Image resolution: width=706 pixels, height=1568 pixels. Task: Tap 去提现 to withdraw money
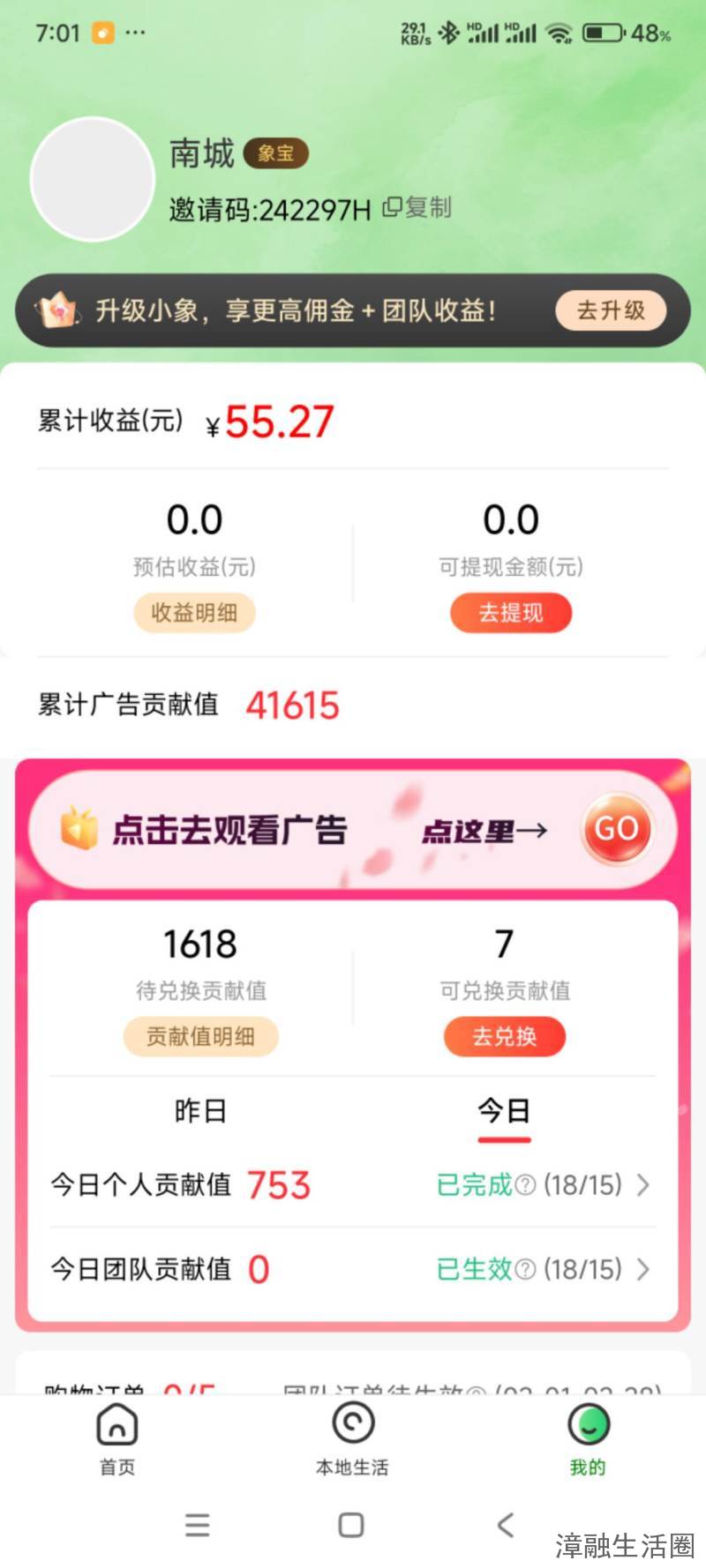(x=511, y=613)
